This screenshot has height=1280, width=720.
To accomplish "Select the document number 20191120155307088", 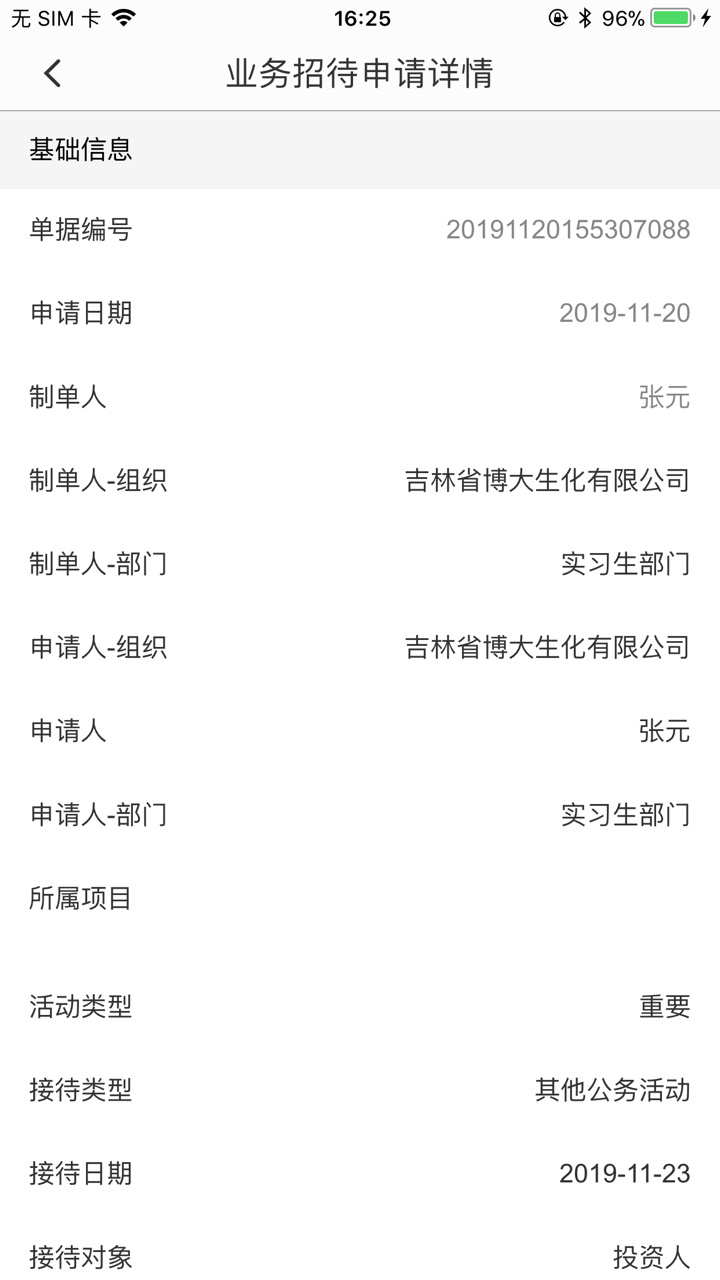I will click(568, 230).
